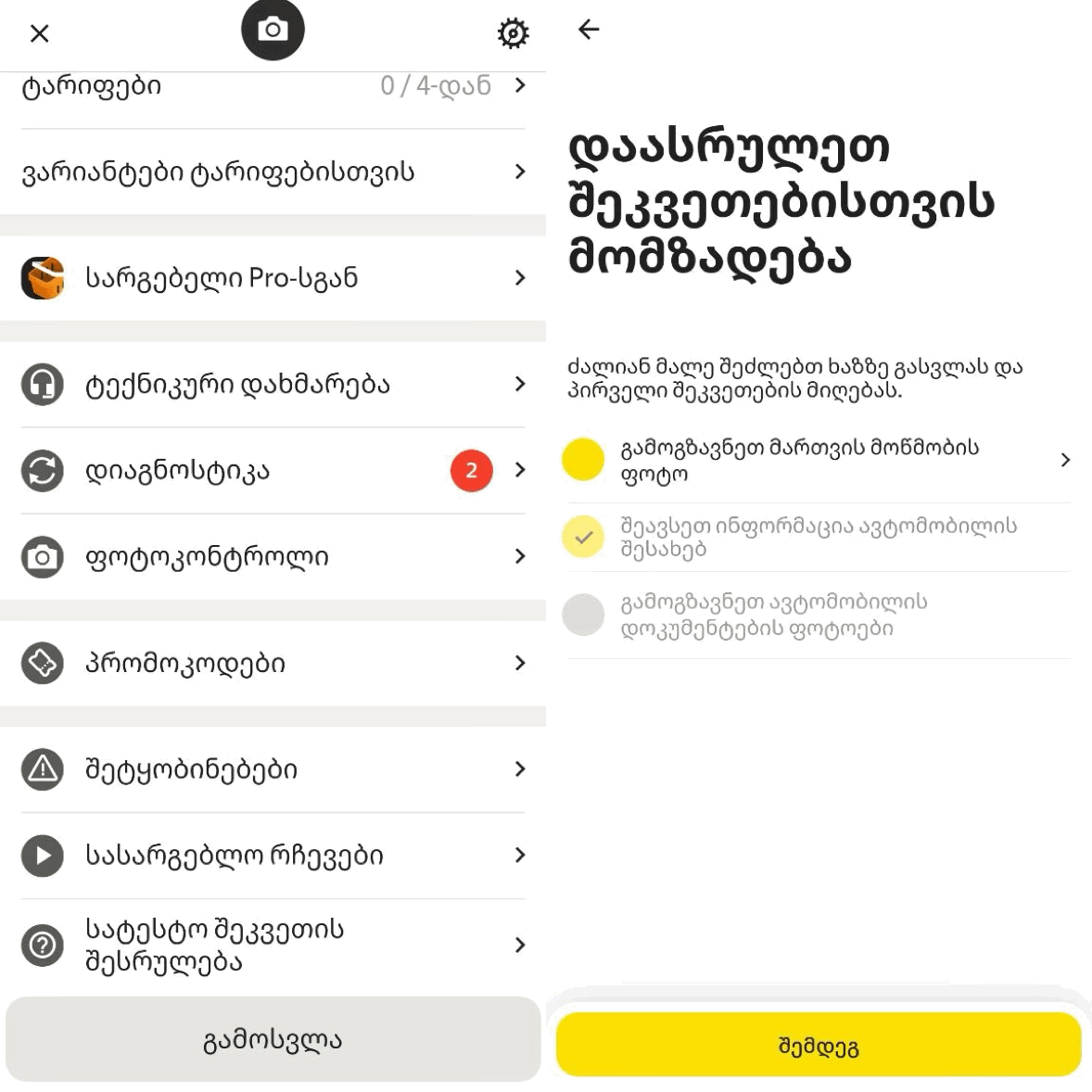Tap the გამოსვლა logout button

click(273, 1039)
